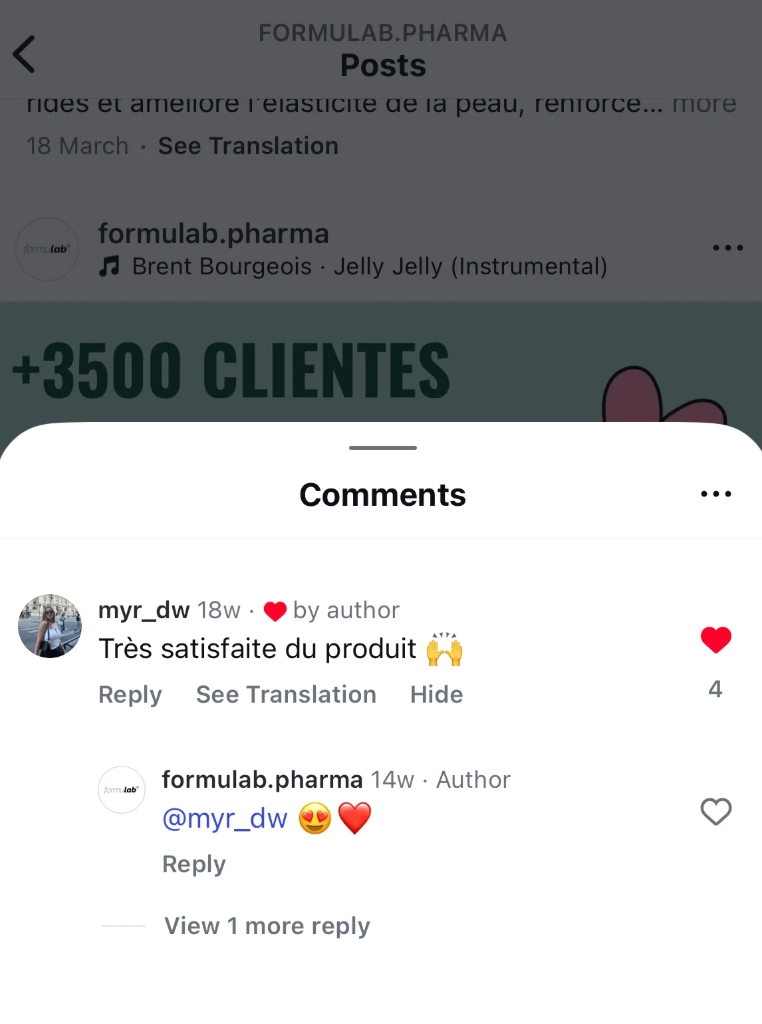See Translation of the post caption
This screenshot has height=1024, width=762.
coord(248,146)
